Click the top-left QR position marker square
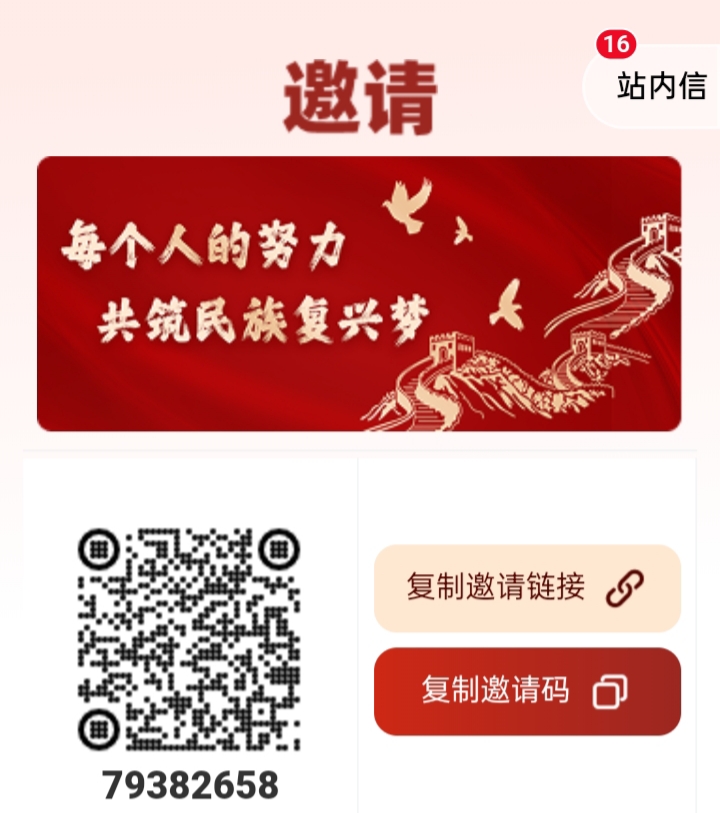This screenshot has width=720, height=813. 97,548
